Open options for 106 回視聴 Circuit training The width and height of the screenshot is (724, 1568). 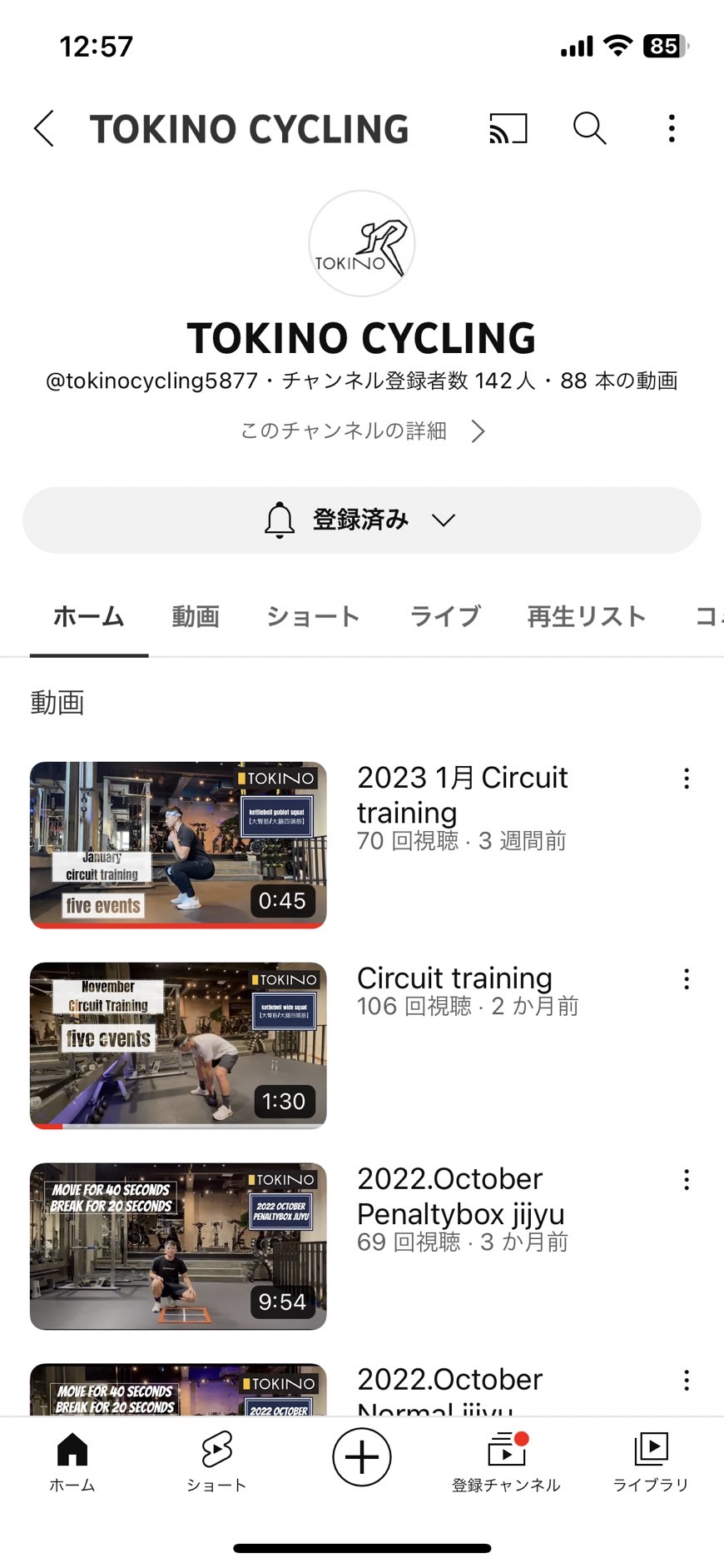pos(687,979)
